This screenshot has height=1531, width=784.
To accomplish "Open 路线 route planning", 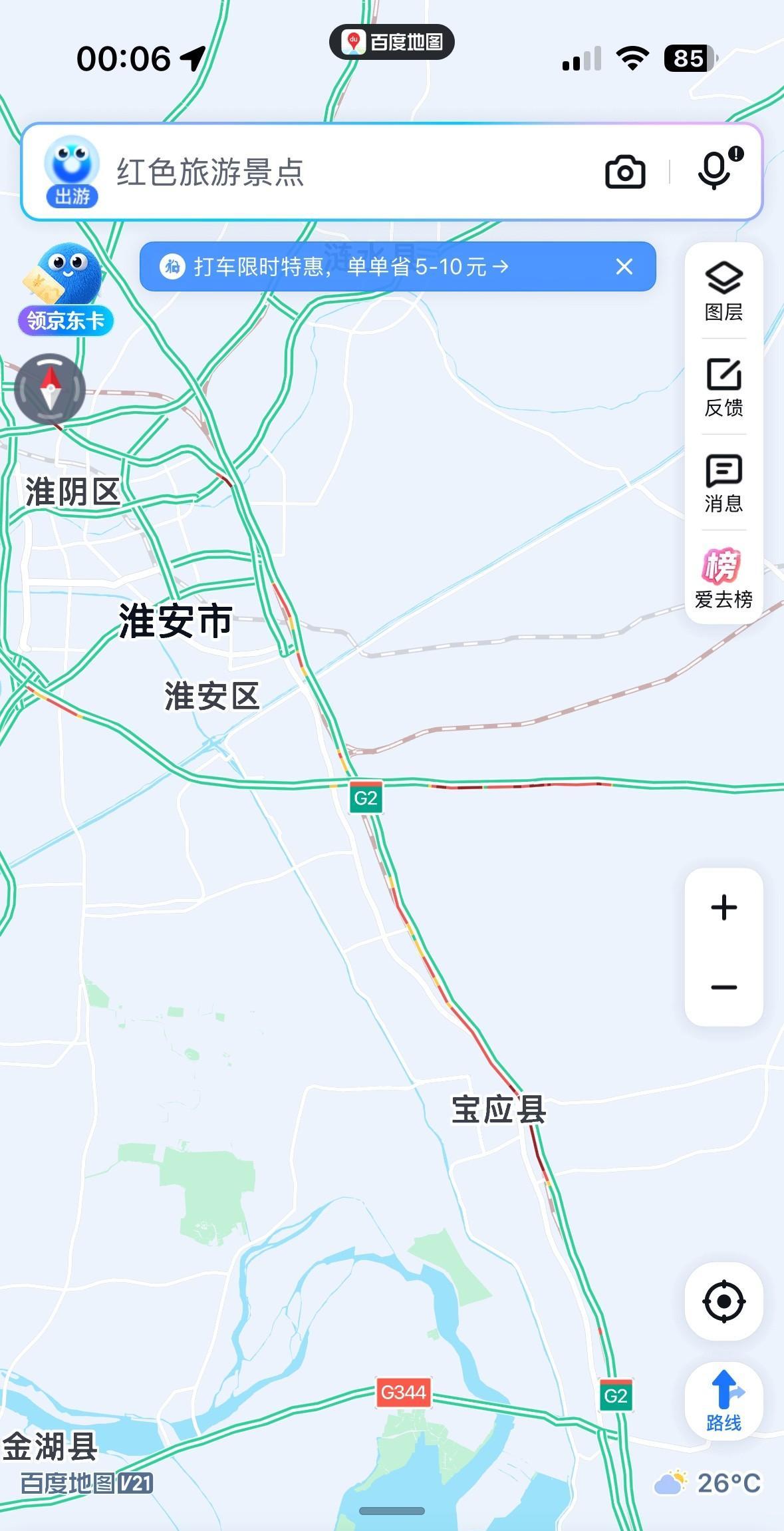I will pyautogui.click(x=723, y=1401).
